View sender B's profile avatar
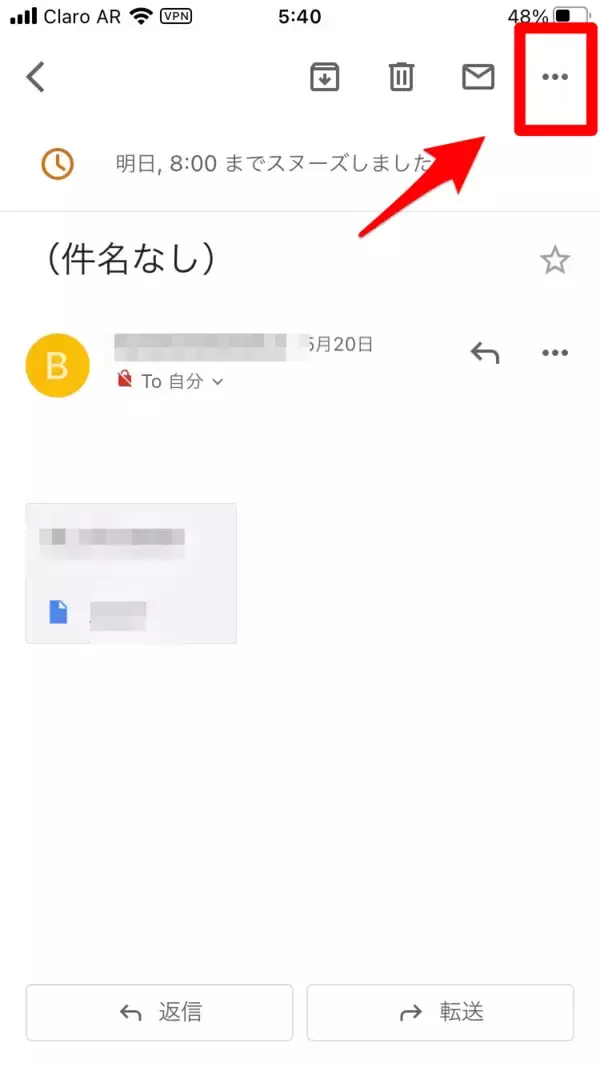The width and height of the screenshot is (600, 1067). click(x=57, y=365)
